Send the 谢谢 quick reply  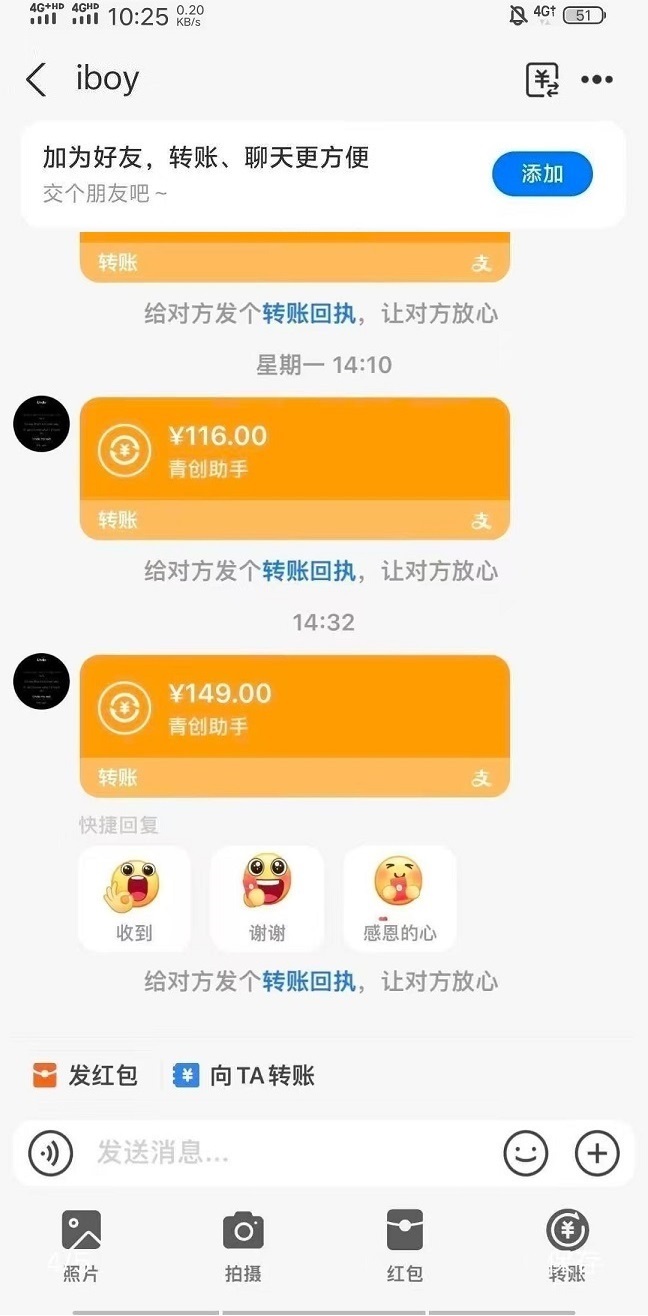(267, 899)
